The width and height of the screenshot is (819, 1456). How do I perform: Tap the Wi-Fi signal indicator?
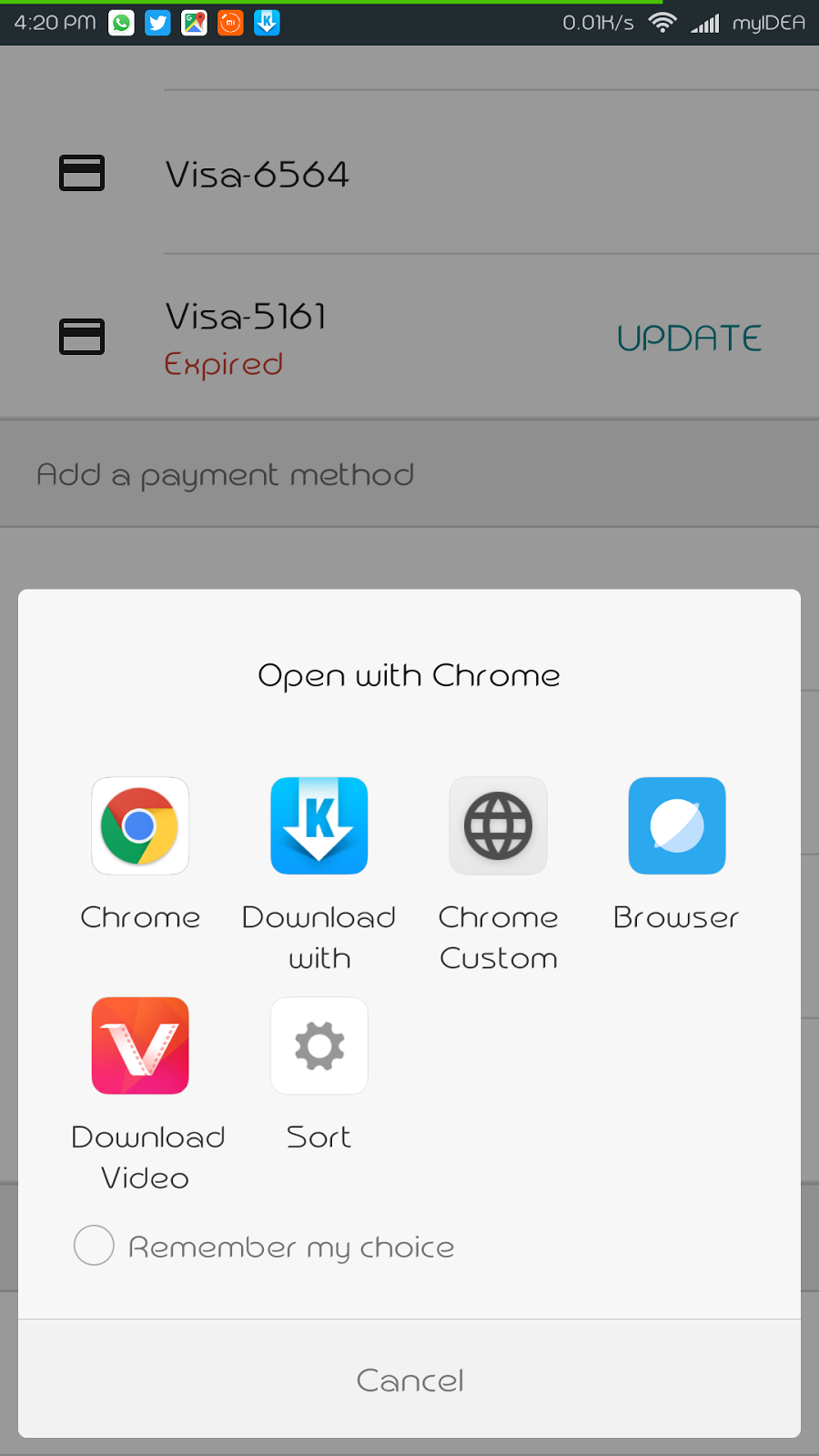tap(662, 23)
